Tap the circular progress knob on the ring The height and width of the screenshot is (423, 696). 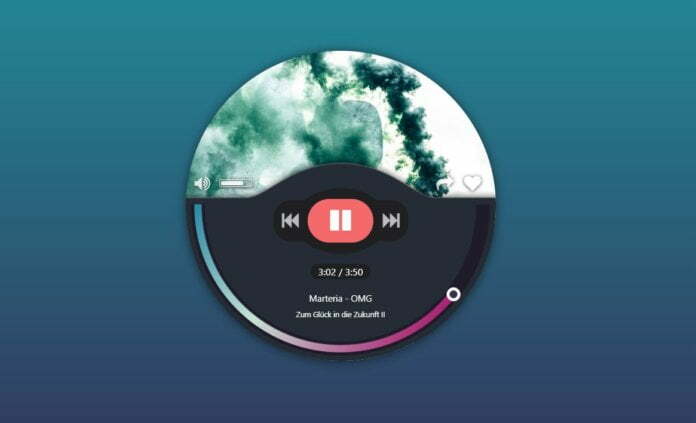[x=453, y=294]
